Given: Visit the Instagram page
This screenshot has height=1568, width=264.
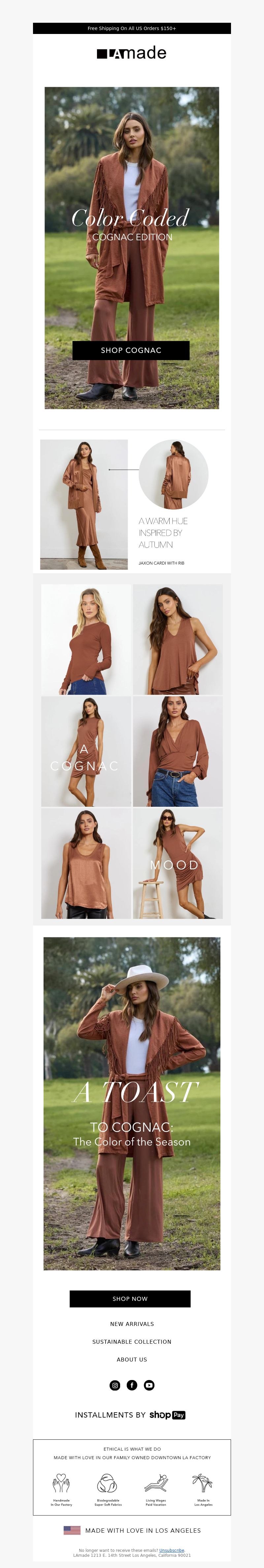Looking at the screenshot, I should pos(115,1385).
